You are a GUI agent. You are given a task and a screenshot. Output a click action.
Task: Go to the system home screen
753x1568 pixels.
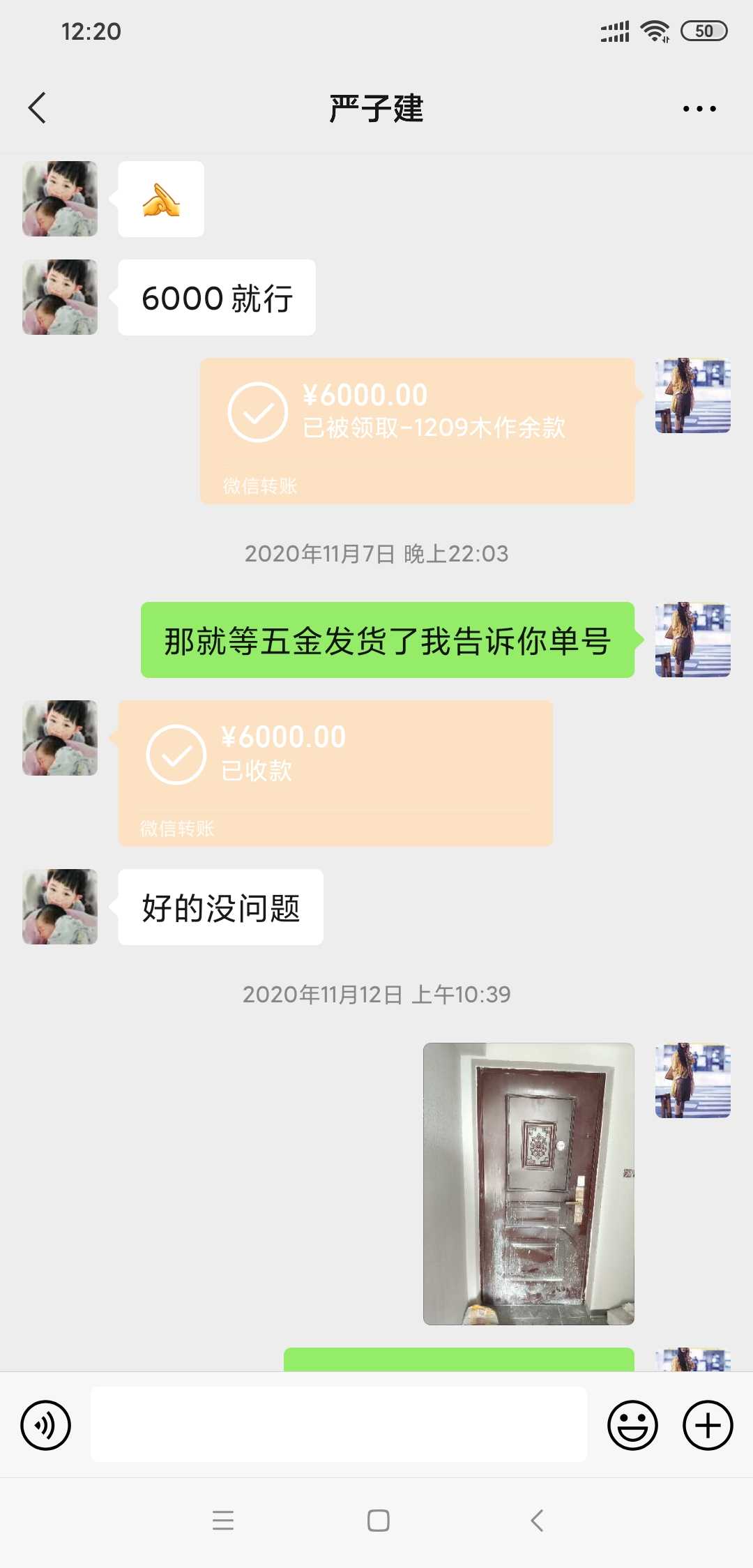(x=378, y=1521)
